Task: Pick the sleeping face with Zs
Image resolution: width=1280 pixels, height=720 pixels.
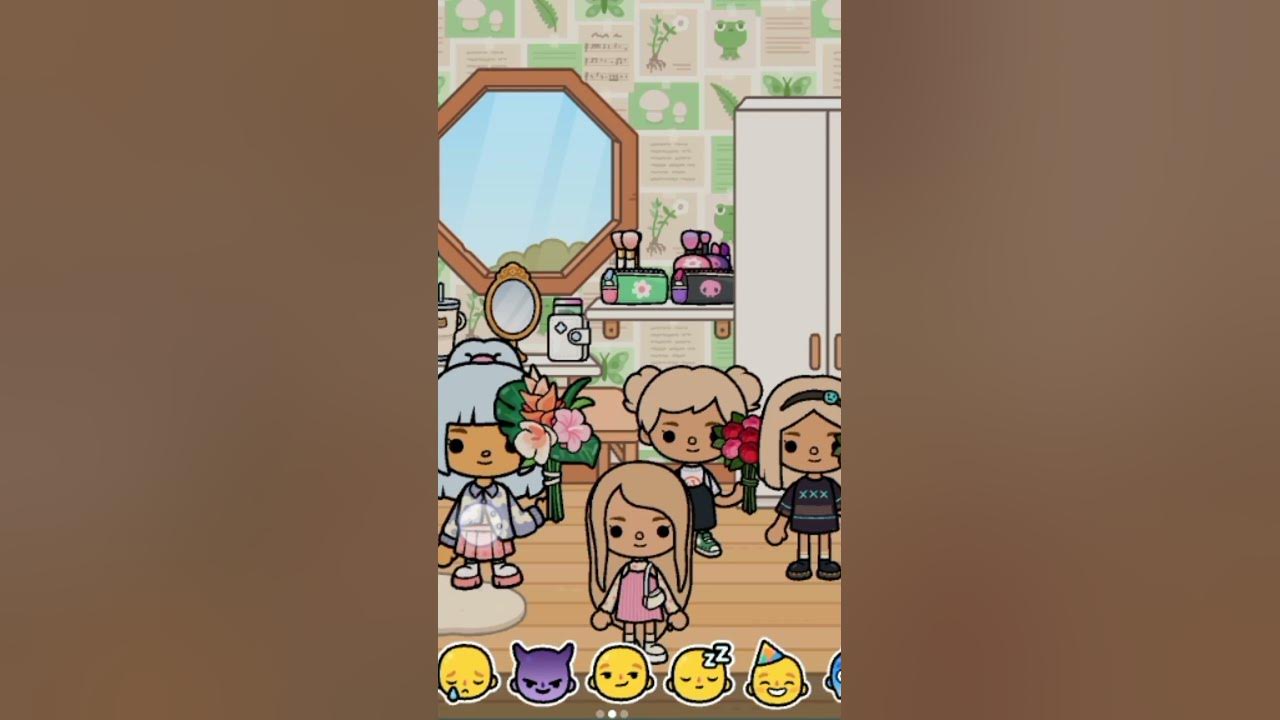Action: tap(699, 675)
